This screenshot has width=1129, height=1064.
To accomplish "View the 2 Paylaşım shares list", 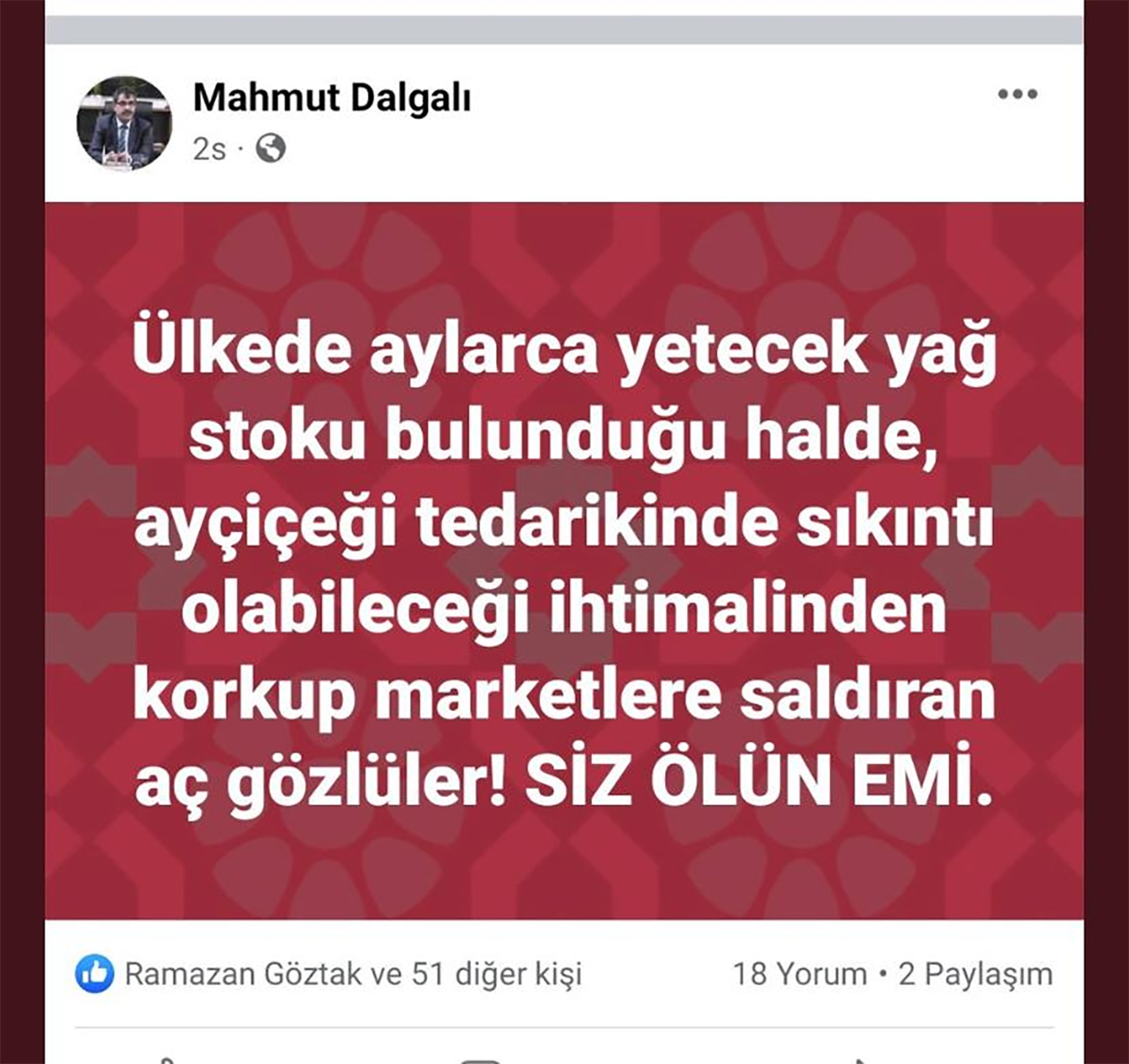I will coord(976,974).
